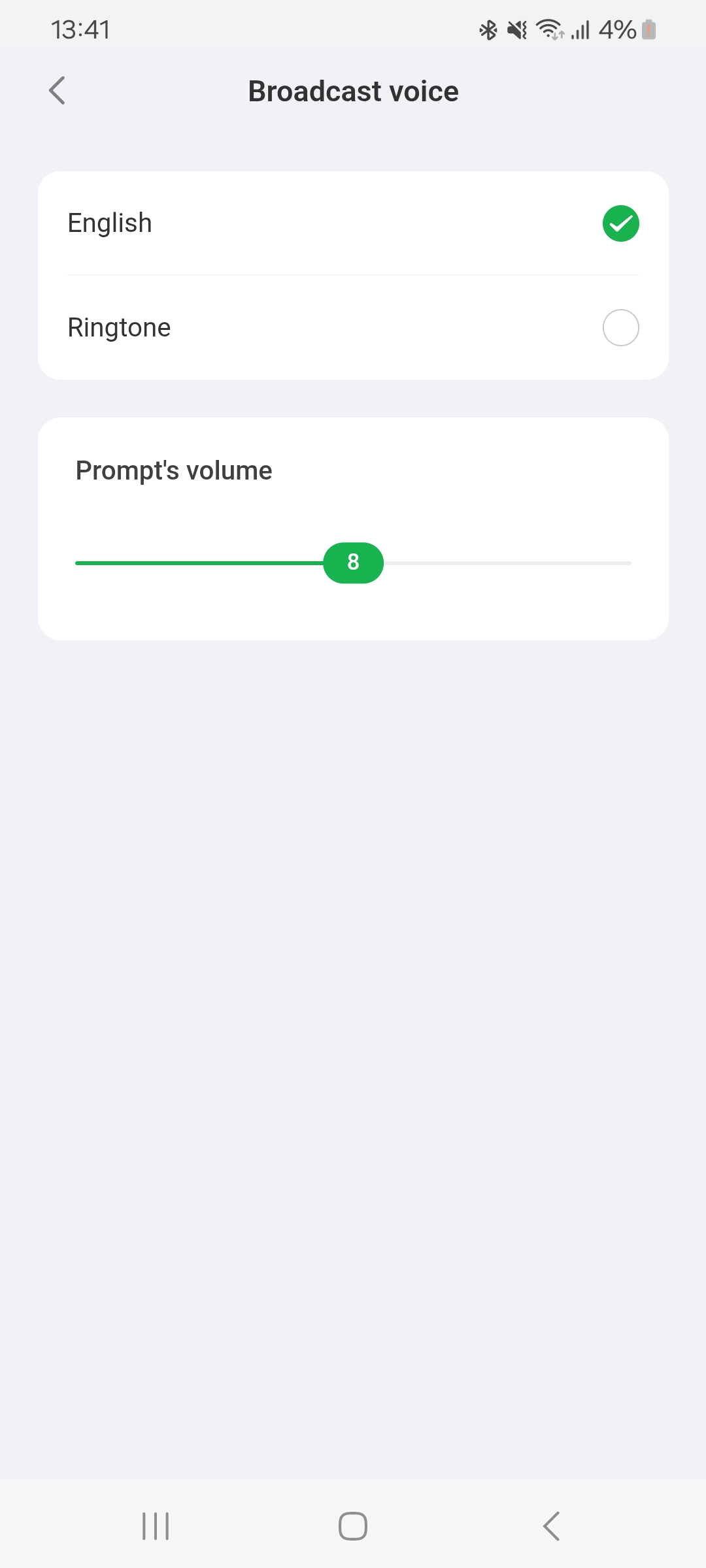Go back from Broadcast voice

[58, 91]
